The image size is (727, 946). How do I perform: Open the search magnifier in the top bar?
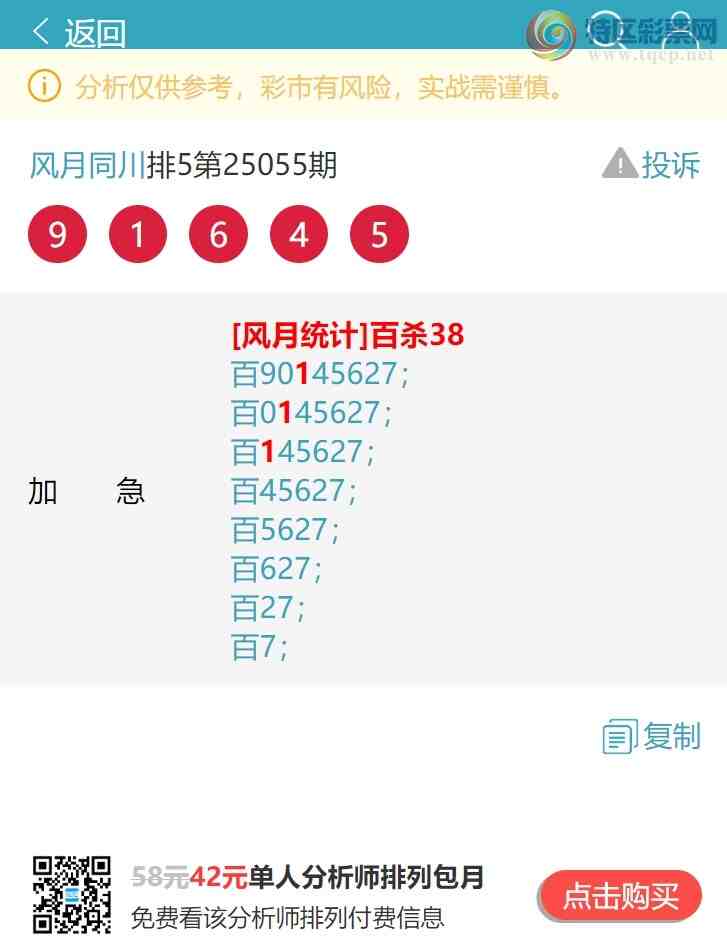(607, 28)
